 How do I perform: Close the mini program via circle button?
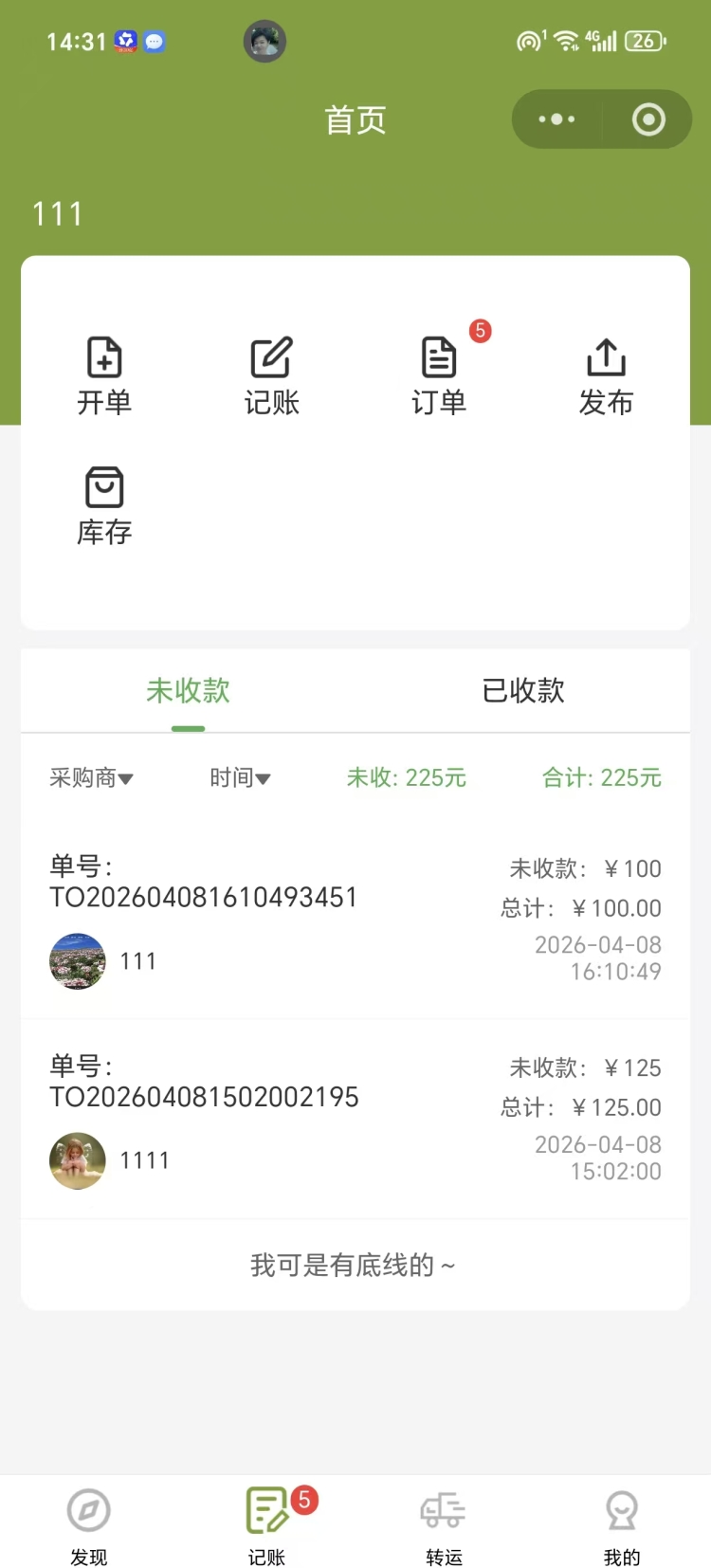tap(648, 119)
